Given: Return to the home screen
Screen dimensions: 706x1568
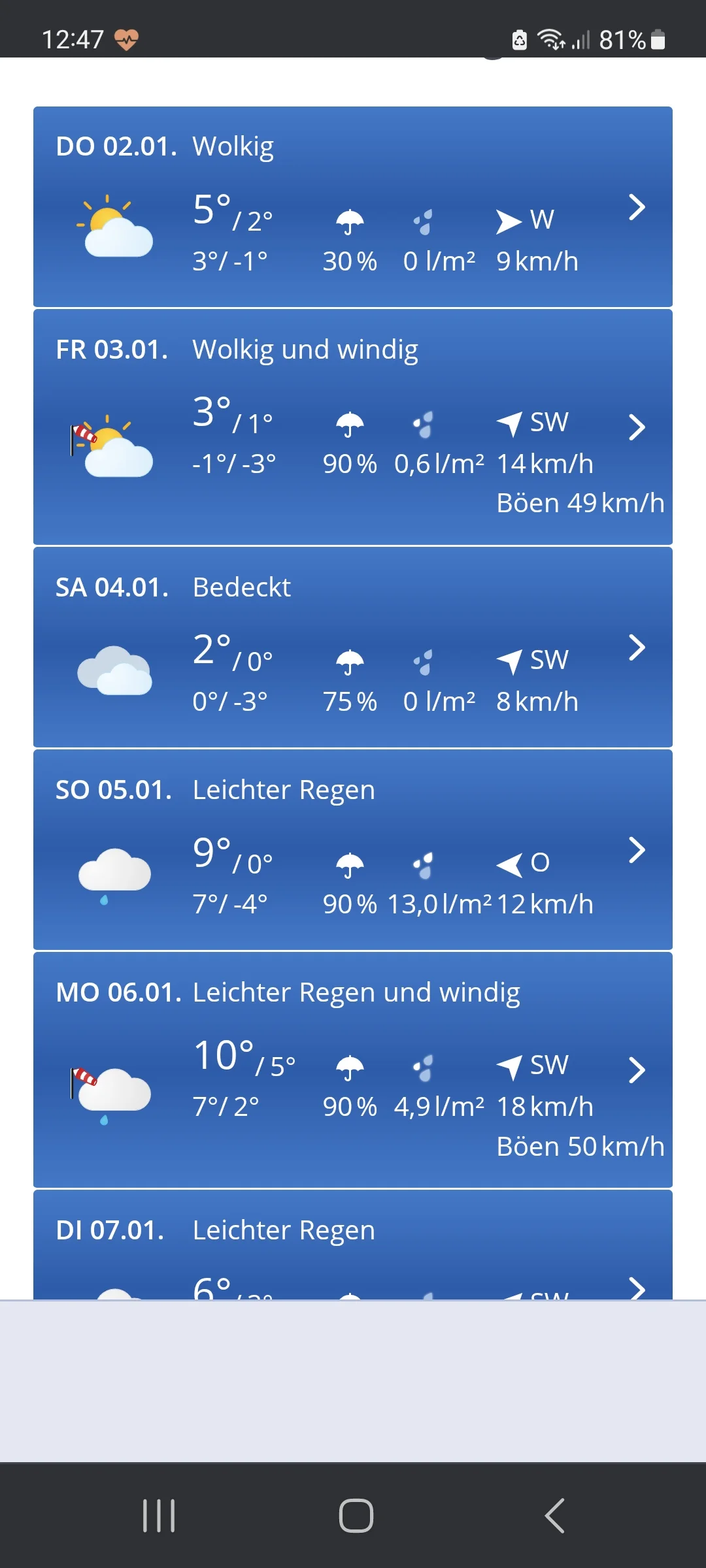Looking at the screenshot, I should click(356, 1516).
